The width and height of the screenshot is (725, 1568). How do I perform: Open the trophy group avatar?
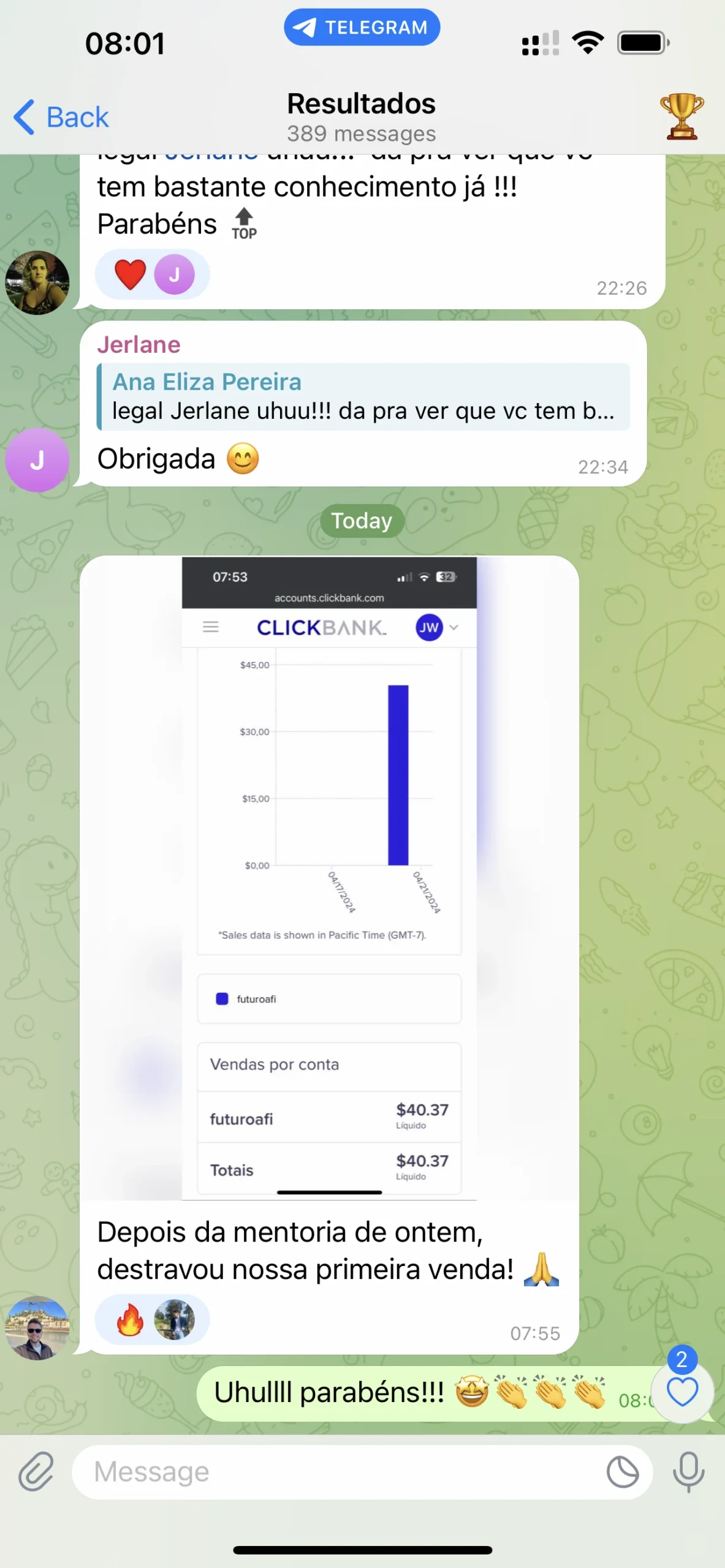[681, 116]
